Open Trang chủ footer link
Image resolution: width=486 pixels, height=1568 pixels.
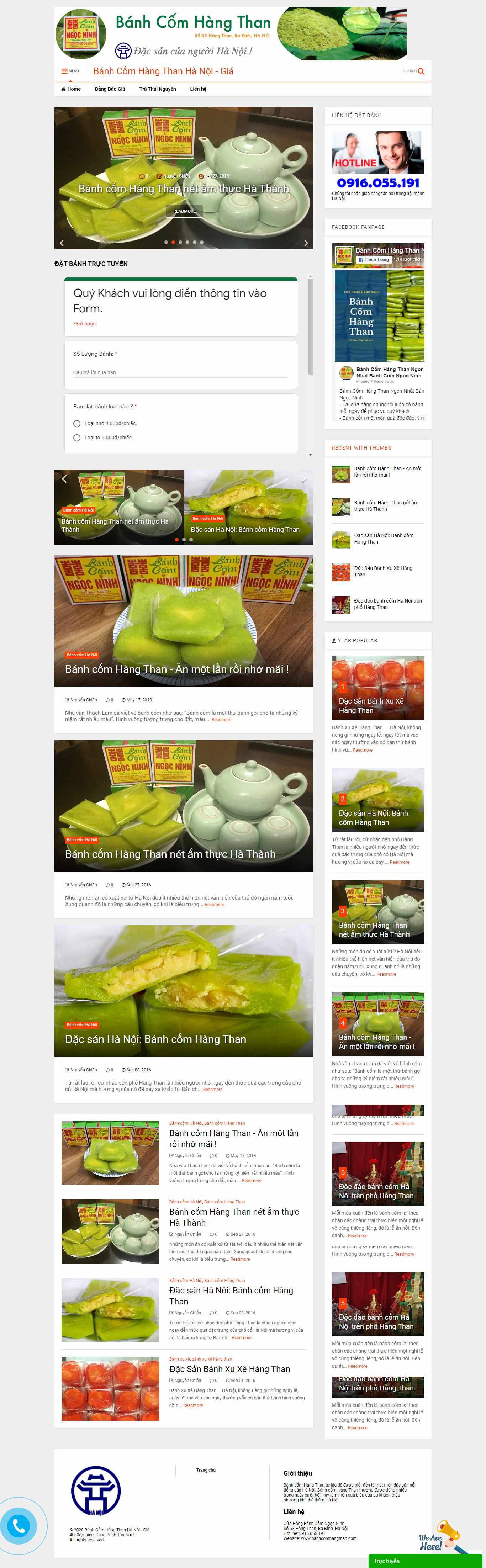pyautogui.click(x=206, y=1470)
